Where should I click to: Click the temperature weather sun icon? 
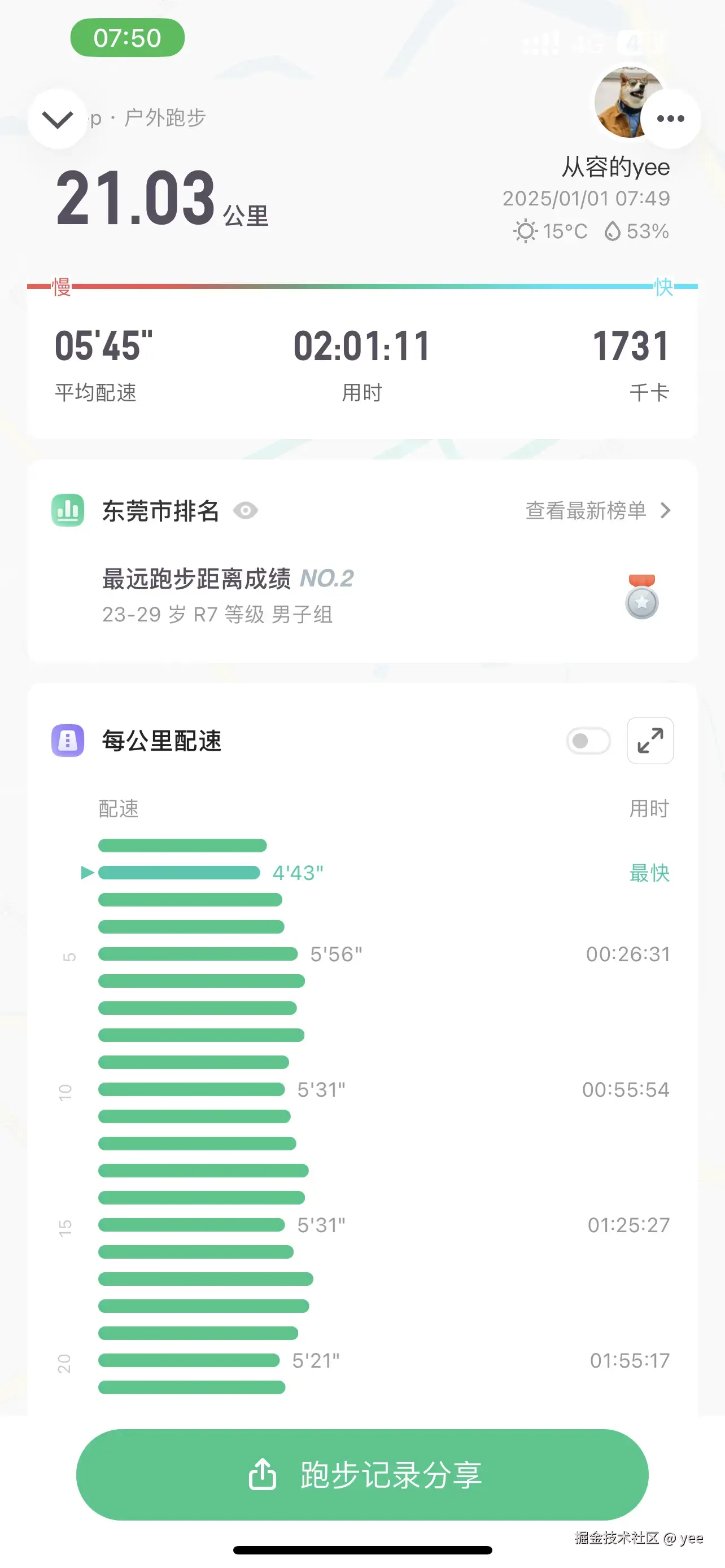click(525, 231)
